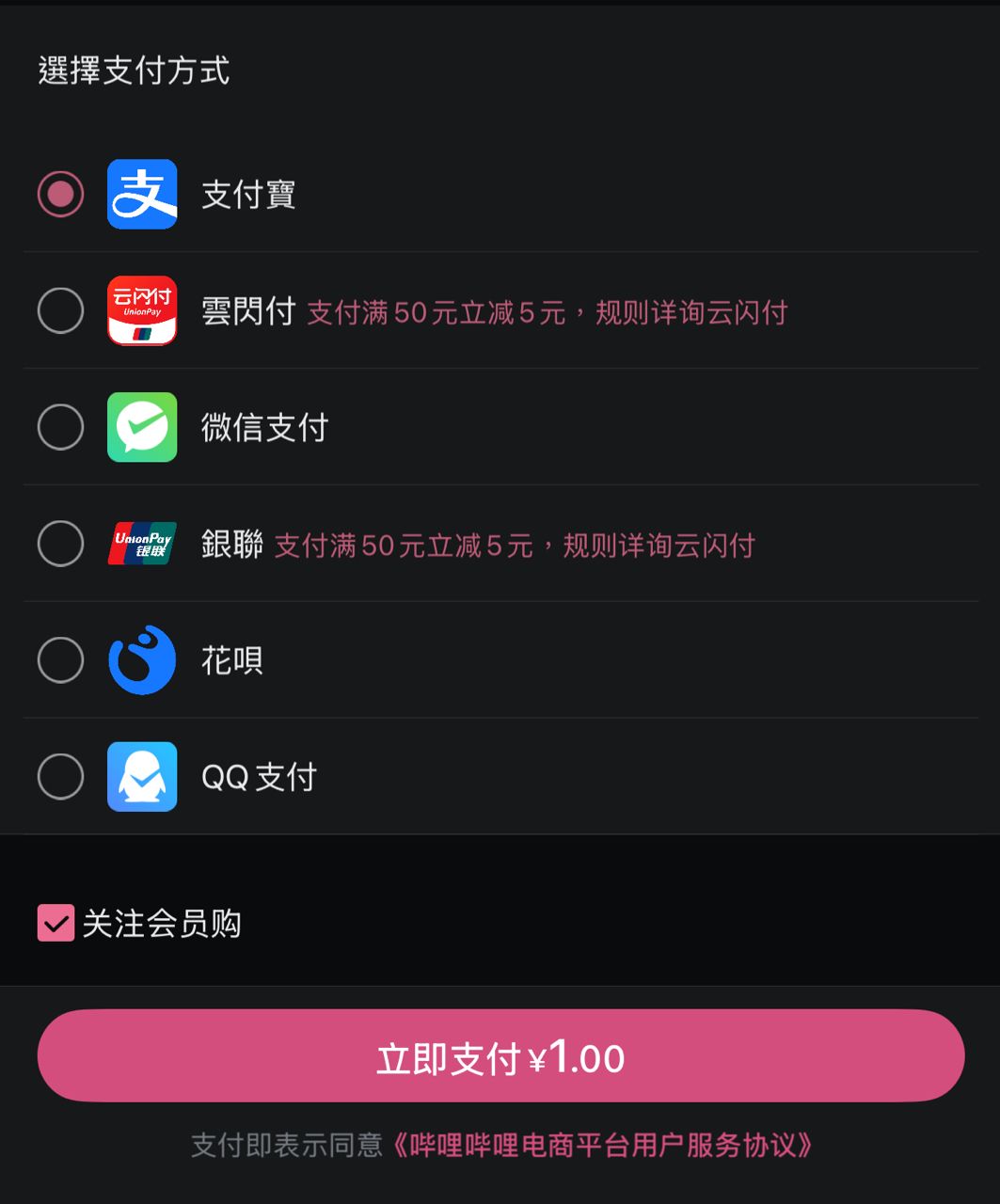Select 微信支付 payment method

tap(61, 427)
